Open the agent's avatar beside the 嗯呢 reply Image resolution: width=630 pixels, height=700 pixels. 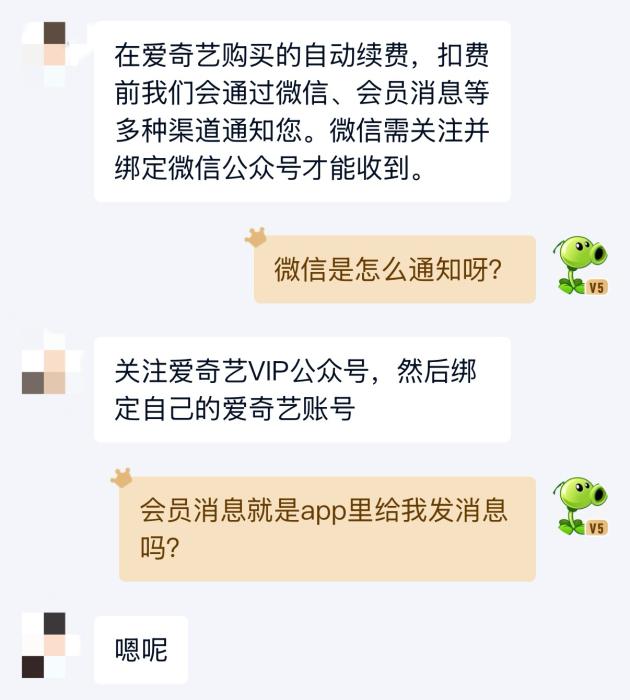[44, 645]
